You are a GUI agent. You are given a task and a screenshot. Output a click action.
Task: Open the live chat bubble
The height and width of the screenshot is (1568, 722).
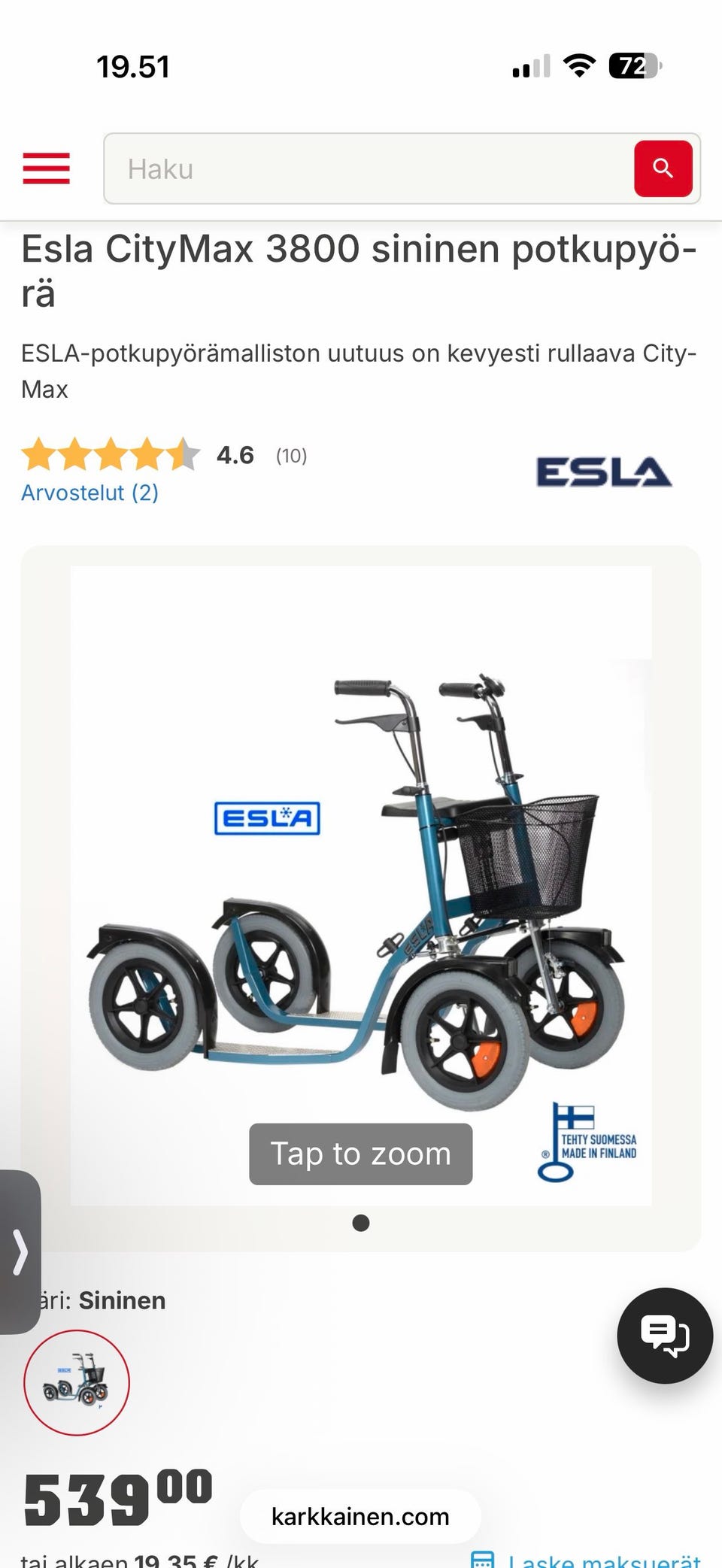(x=665, y=1336)
